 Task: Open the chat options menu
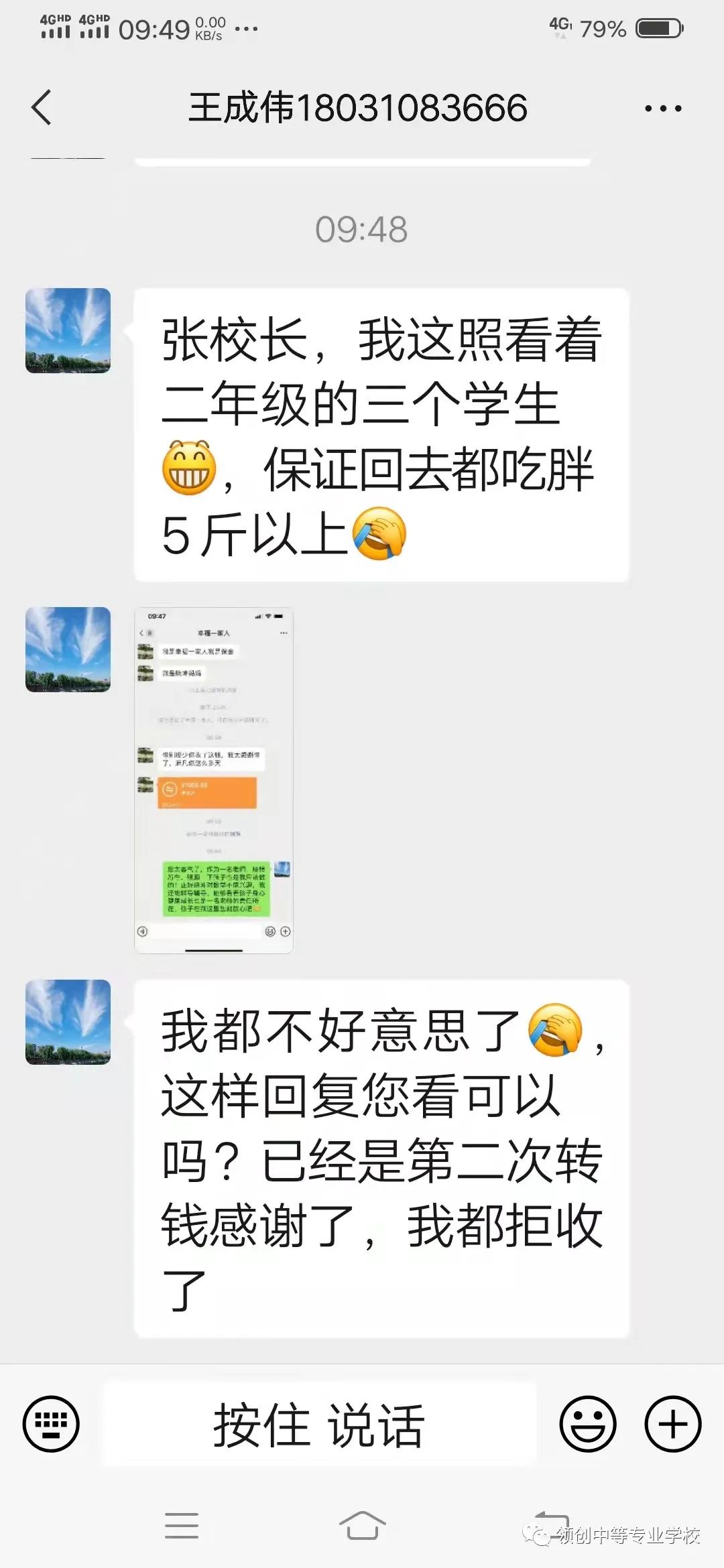click(x=662, y=109)
